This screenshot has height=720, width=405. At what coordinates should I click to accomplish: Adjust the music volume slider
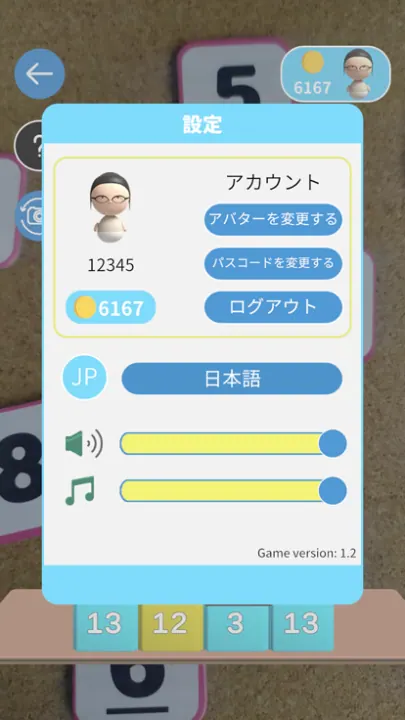(x=233, y=490)
